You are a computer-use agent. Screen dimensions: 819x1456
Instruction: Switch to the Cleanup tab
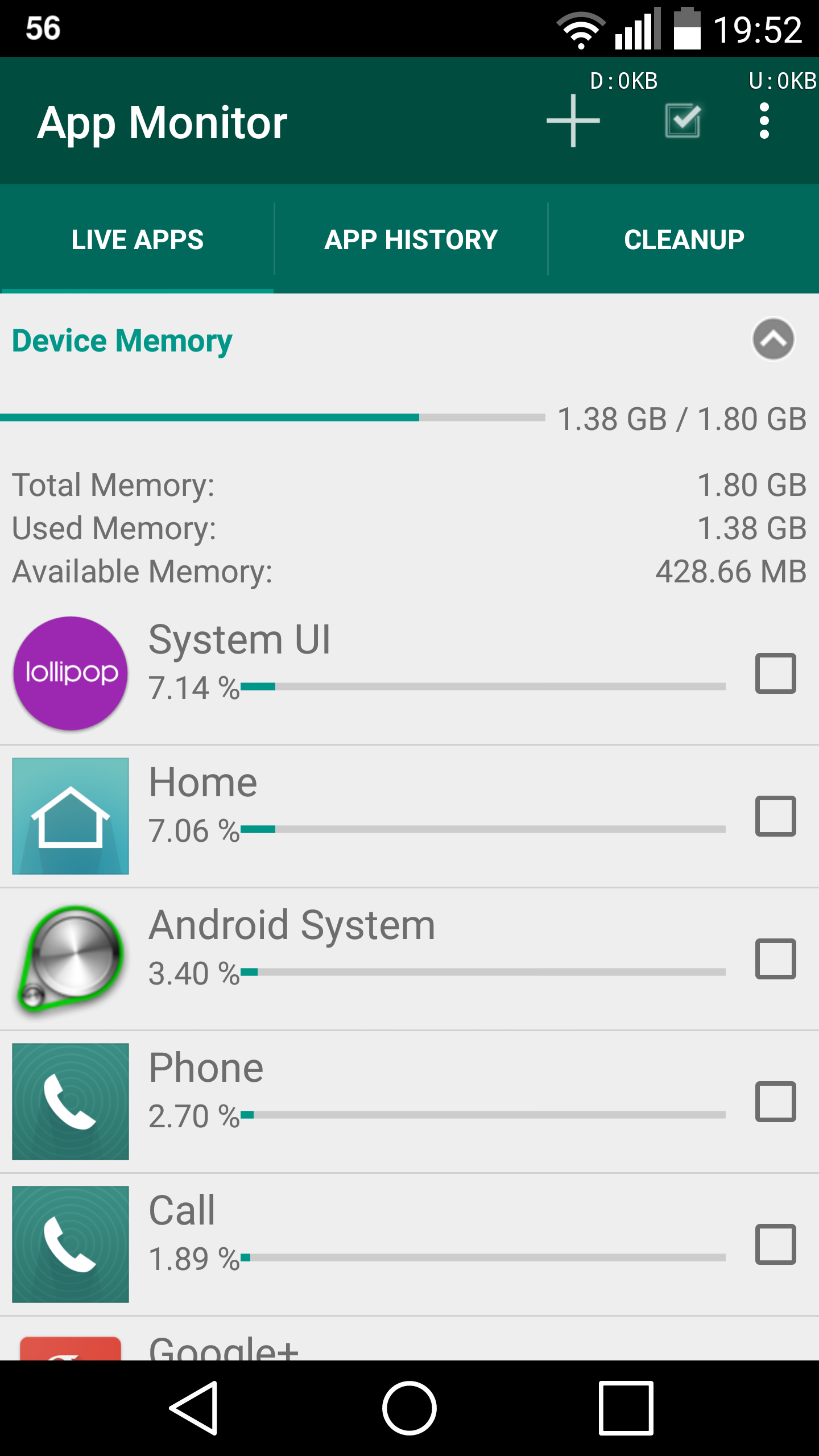[684, 239]
